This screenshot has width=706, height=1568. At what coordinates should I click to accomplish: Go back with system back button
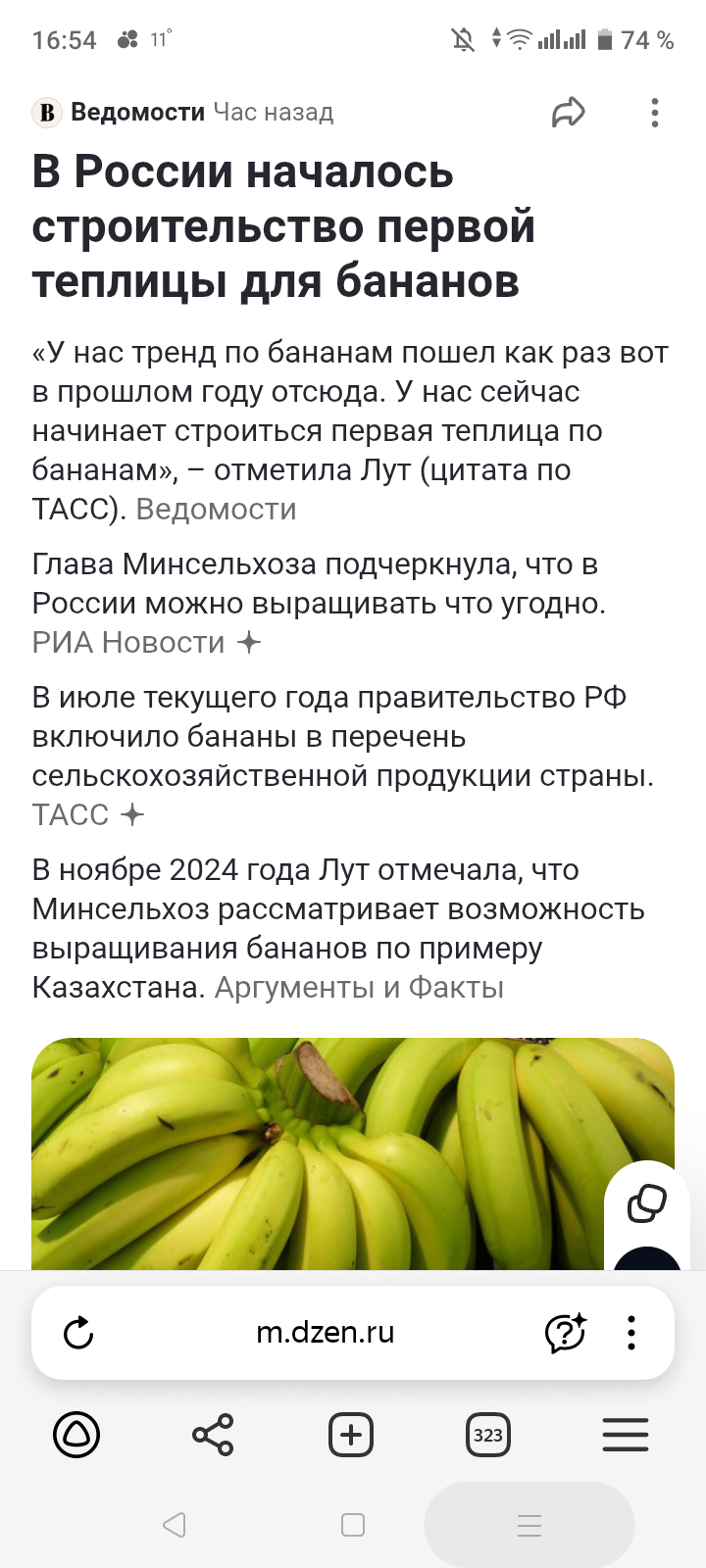[175, 1525]
